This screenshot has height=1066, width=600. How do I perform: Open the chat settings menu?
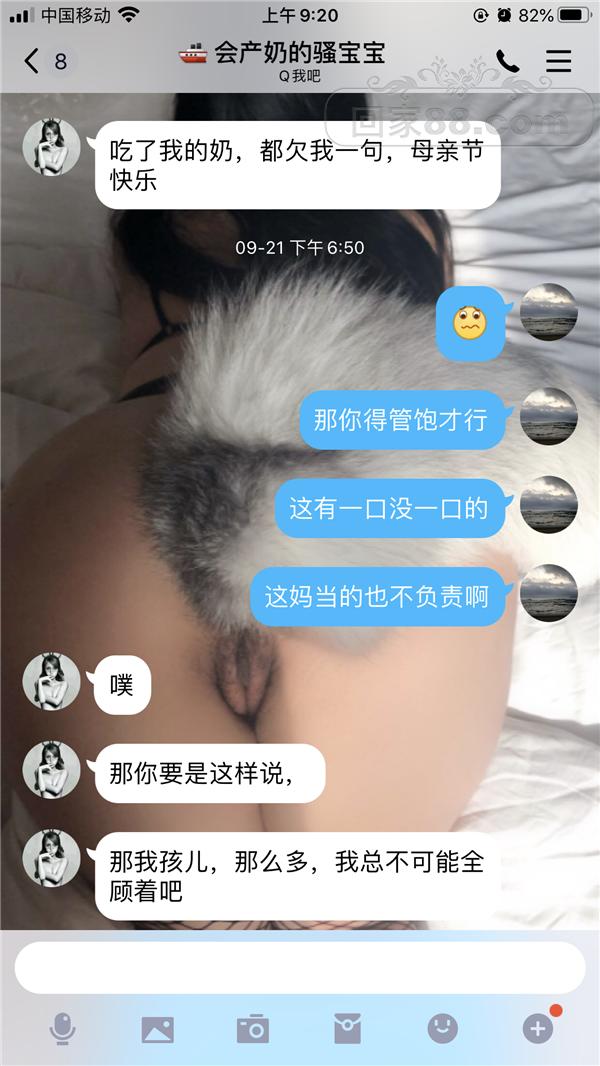click(x=558, y=61)
